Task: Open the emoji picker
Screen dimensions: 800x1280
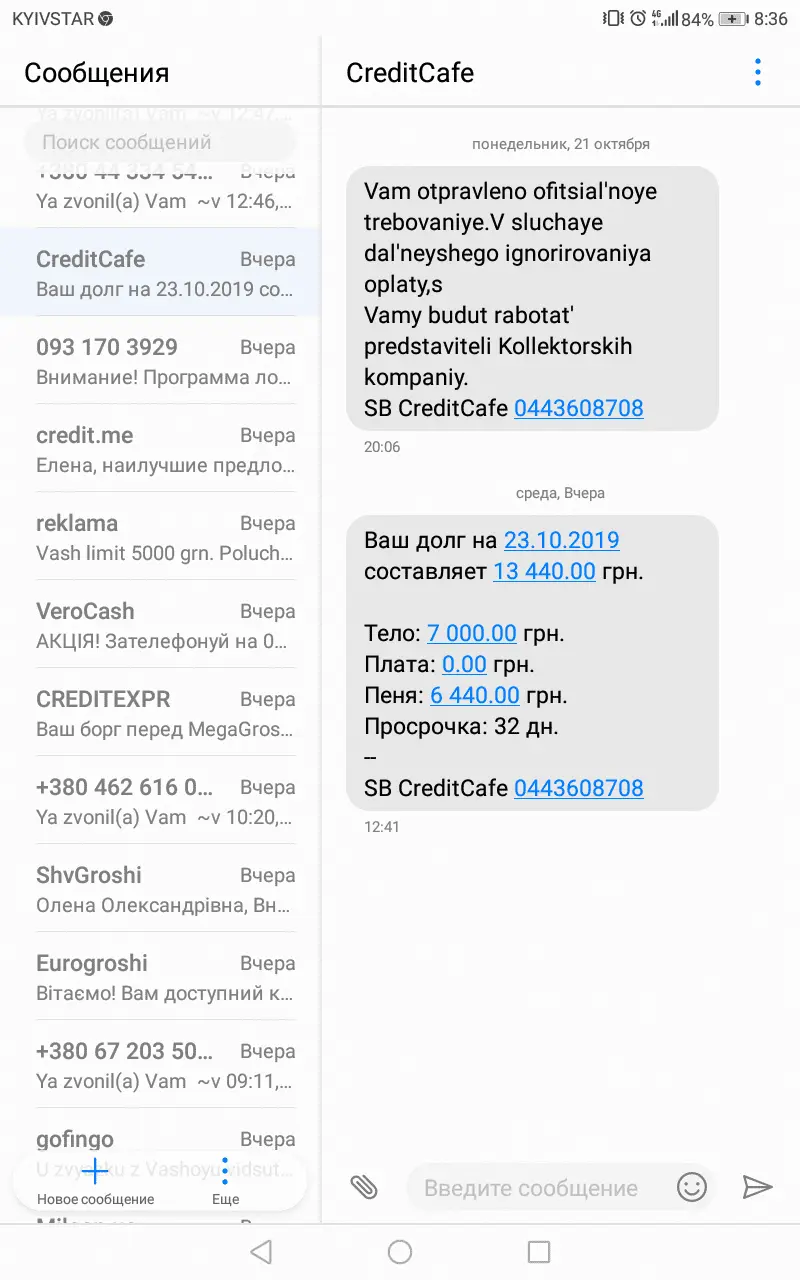Action: pos(691,1187)
